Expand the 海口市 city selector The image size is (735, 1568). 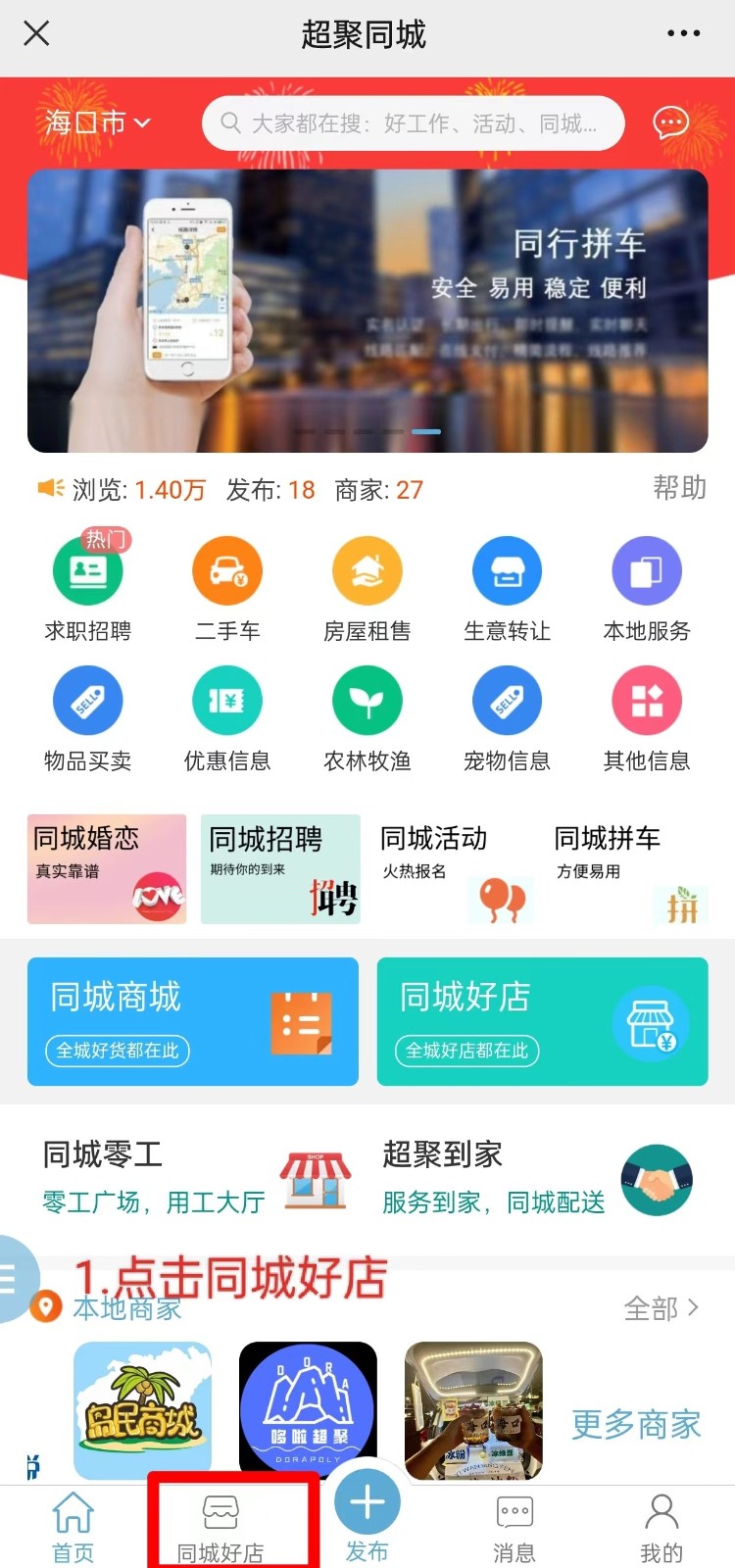tap(97, 122)
